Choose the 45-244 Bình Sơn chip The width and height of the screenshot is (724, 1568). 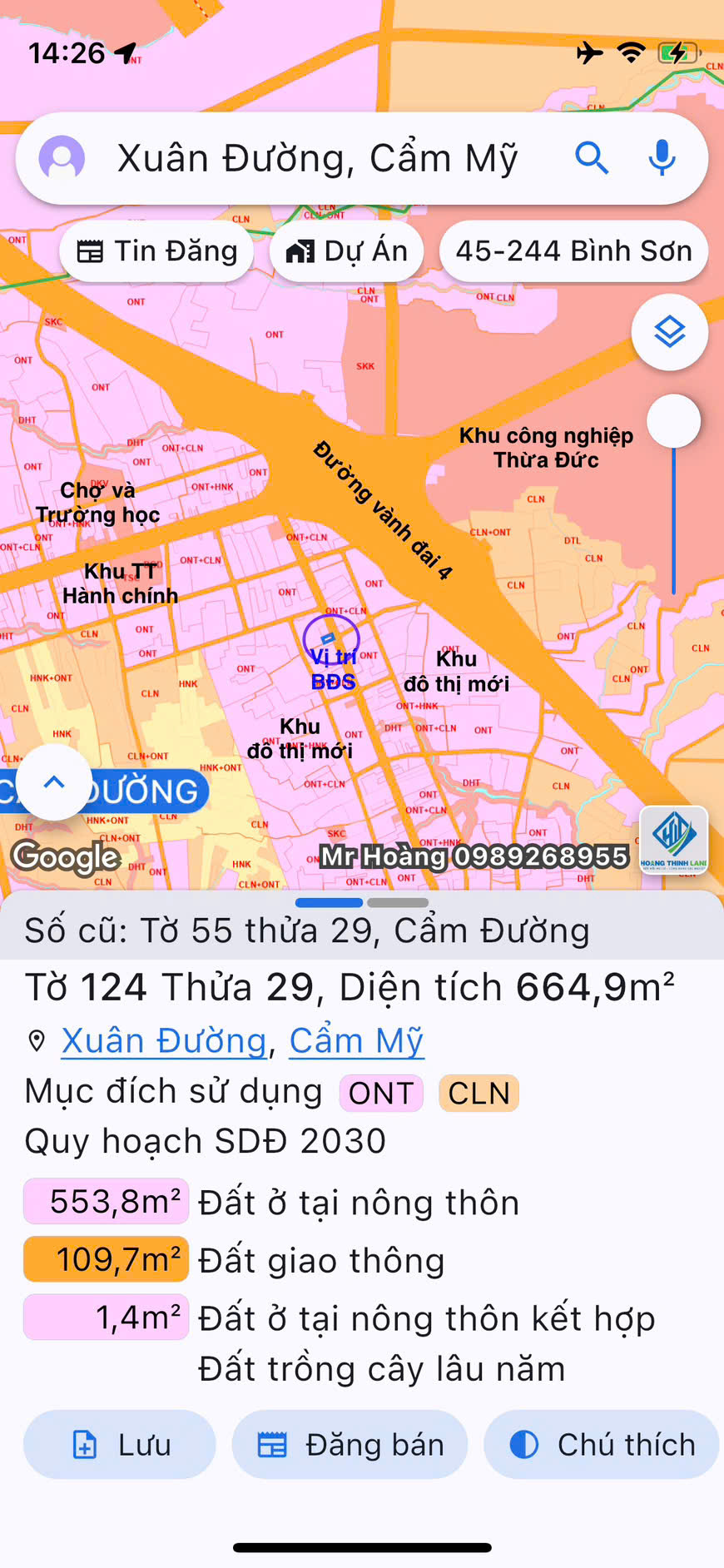[x=573, y=251]
